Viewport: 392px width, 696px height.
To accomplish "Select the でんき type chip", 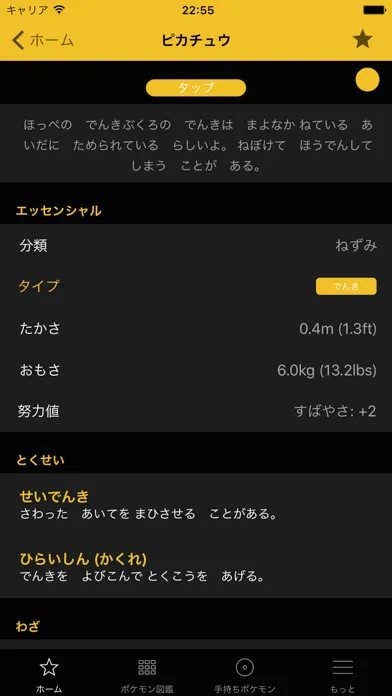I will 346,286.
